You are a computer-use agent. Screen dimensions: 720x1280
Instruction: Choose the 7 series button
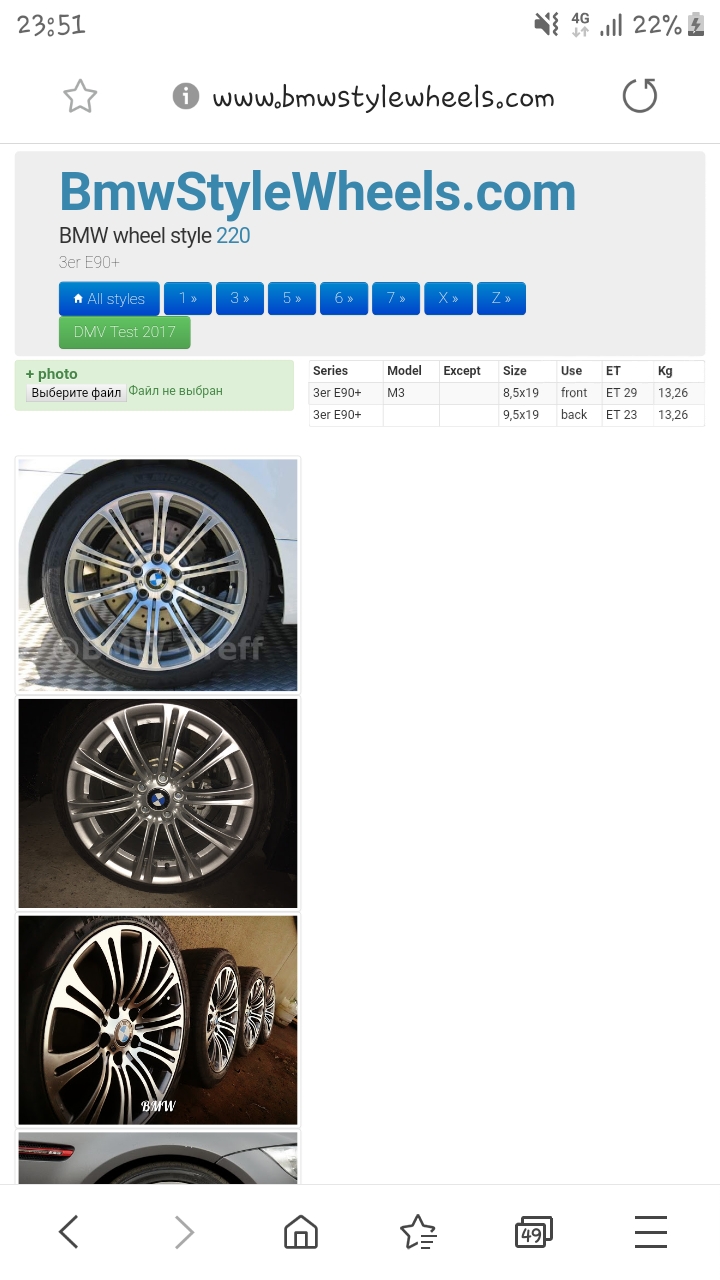(x=396, y=298)
